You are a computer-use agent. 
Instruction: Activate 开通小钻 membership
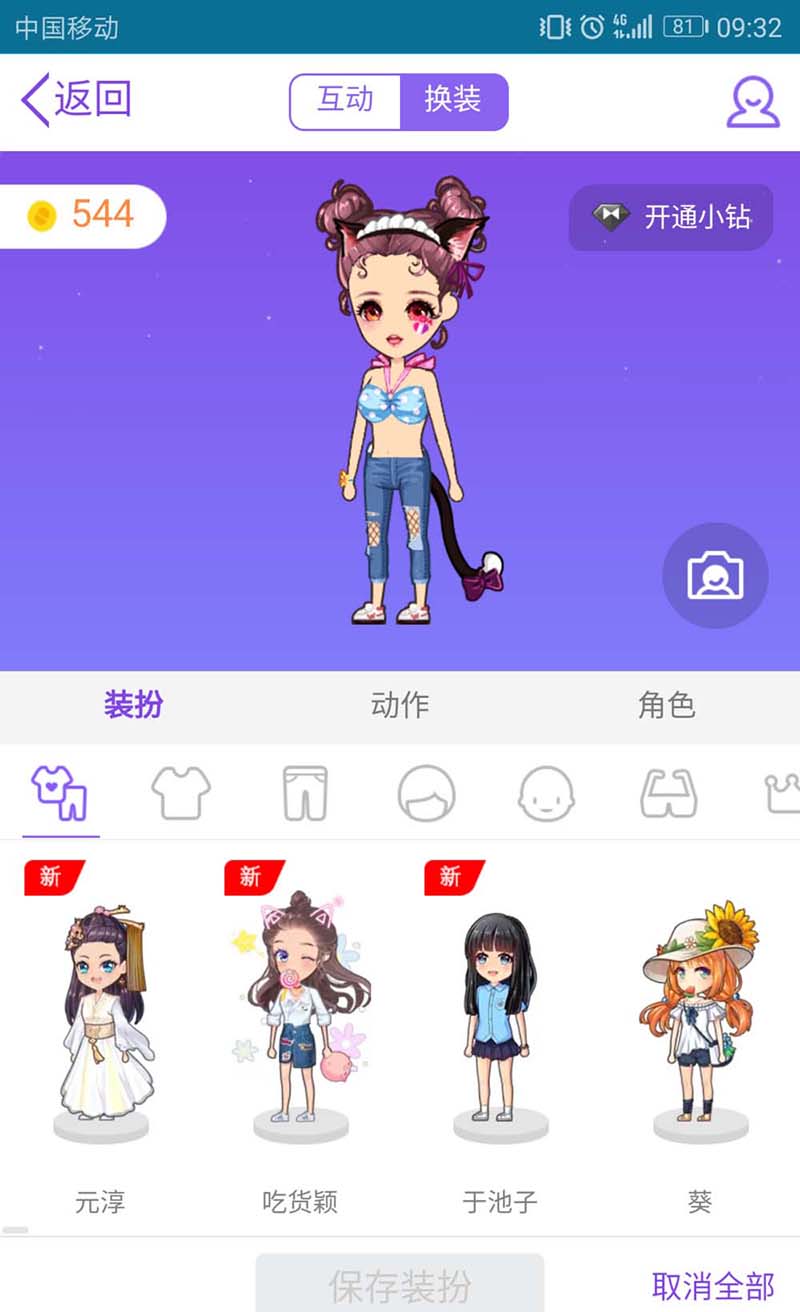[671, 217]
